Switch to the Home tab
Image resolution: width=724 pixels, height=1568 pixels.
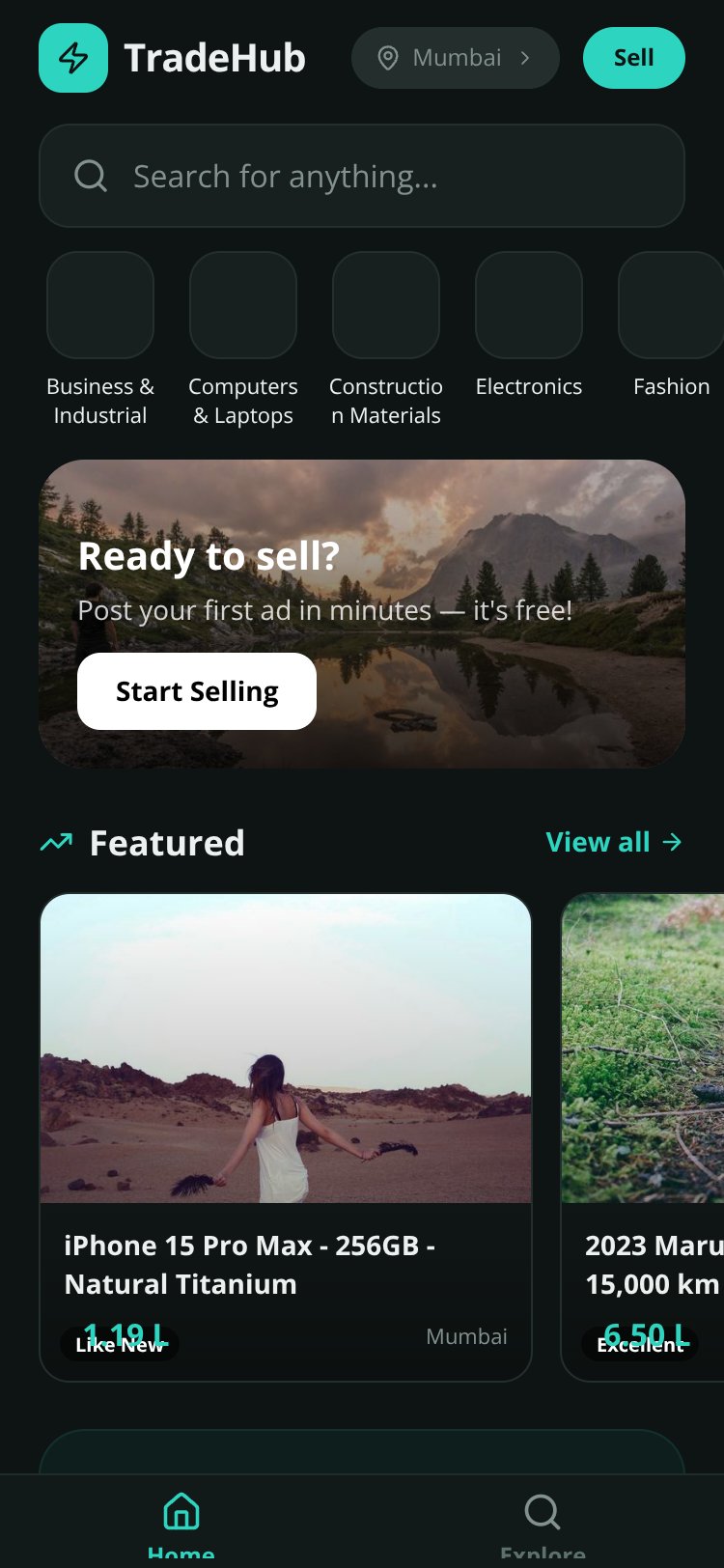(x=181, y=1524)
